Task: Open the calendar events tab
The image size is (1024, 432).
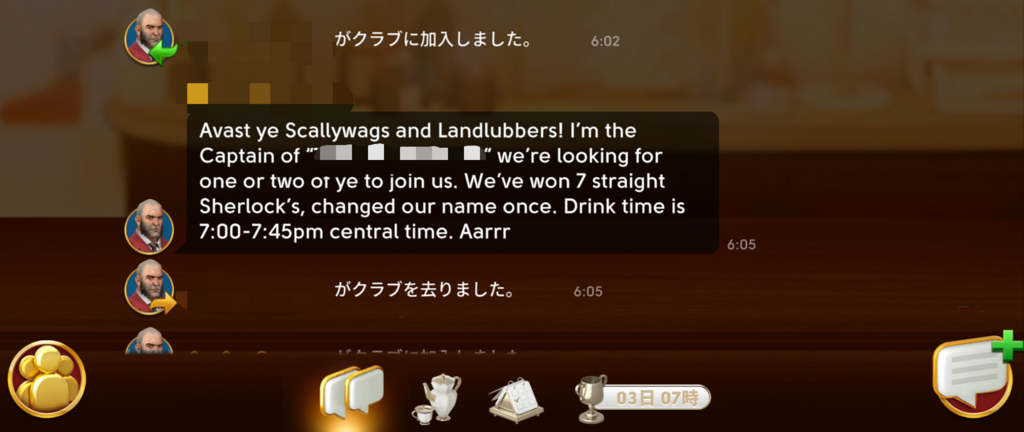Action: (516, 397)
